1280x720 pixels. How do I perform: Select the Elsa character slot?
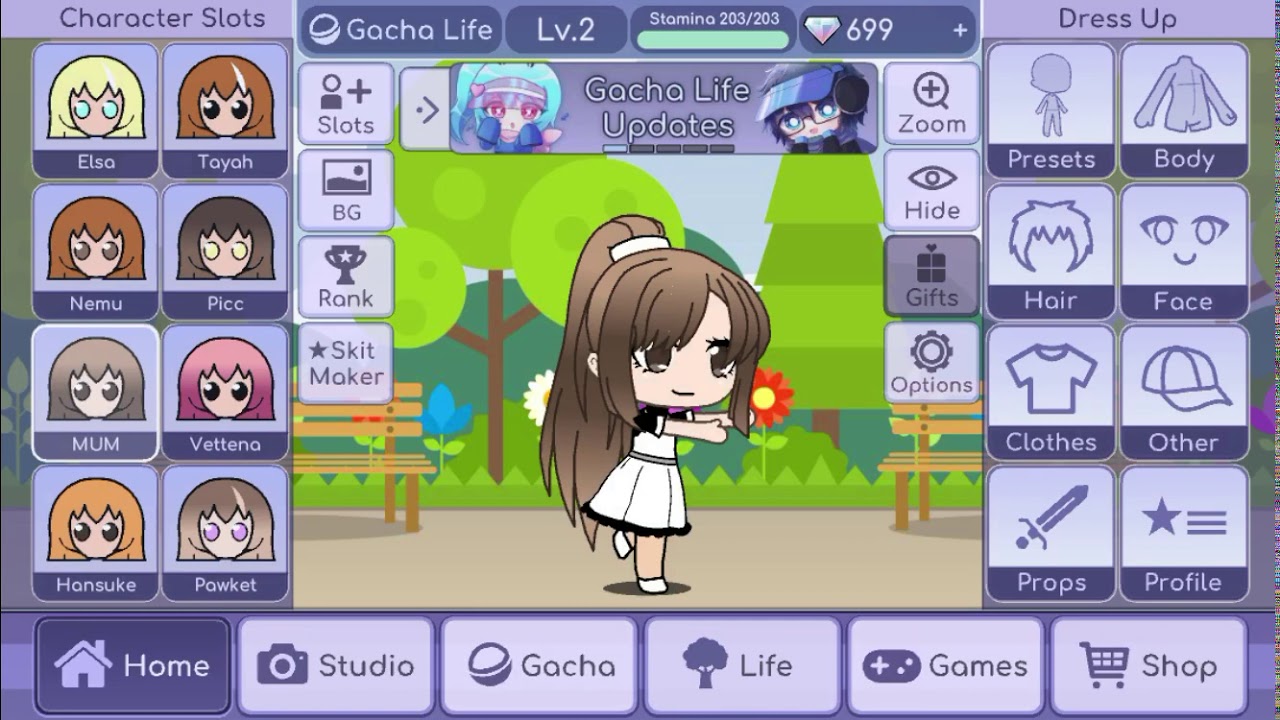click(x=95, y=110)
